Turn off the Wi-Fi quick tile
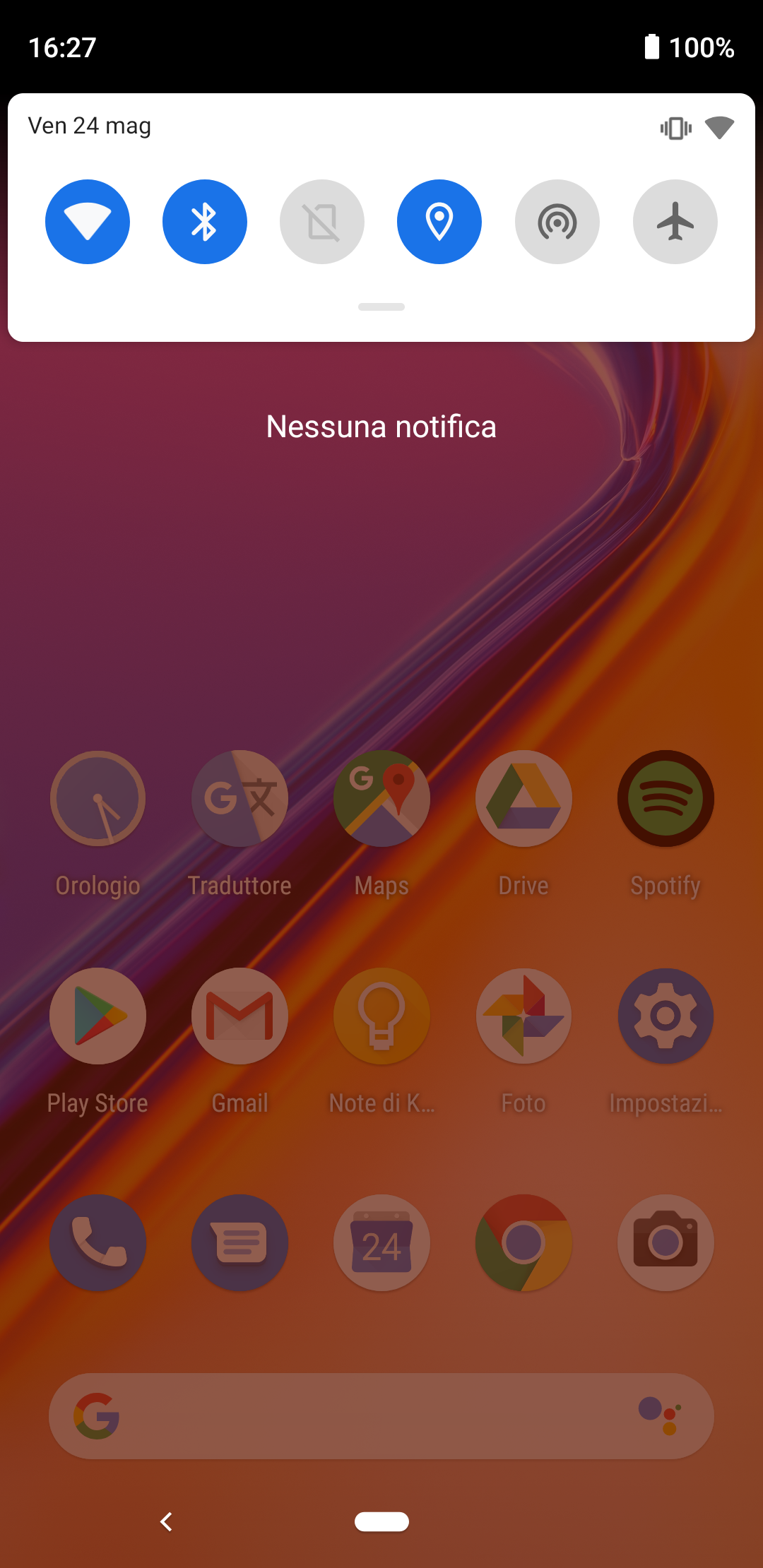Image resolution: width=763 pixels, height=1568 pixels. [88, 222]
